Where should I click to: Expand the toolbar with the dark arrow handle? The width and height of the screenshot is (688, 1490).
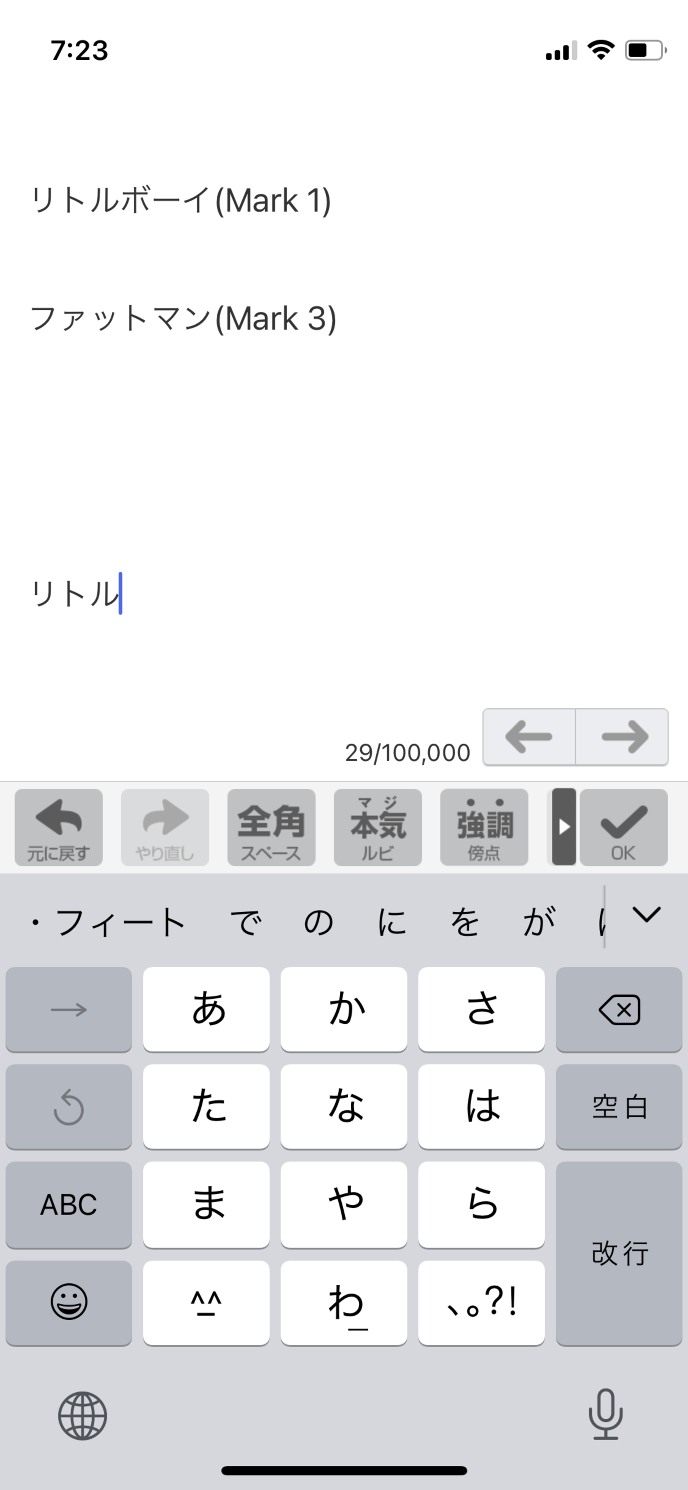pyautogui.click(x=564, y=827)
